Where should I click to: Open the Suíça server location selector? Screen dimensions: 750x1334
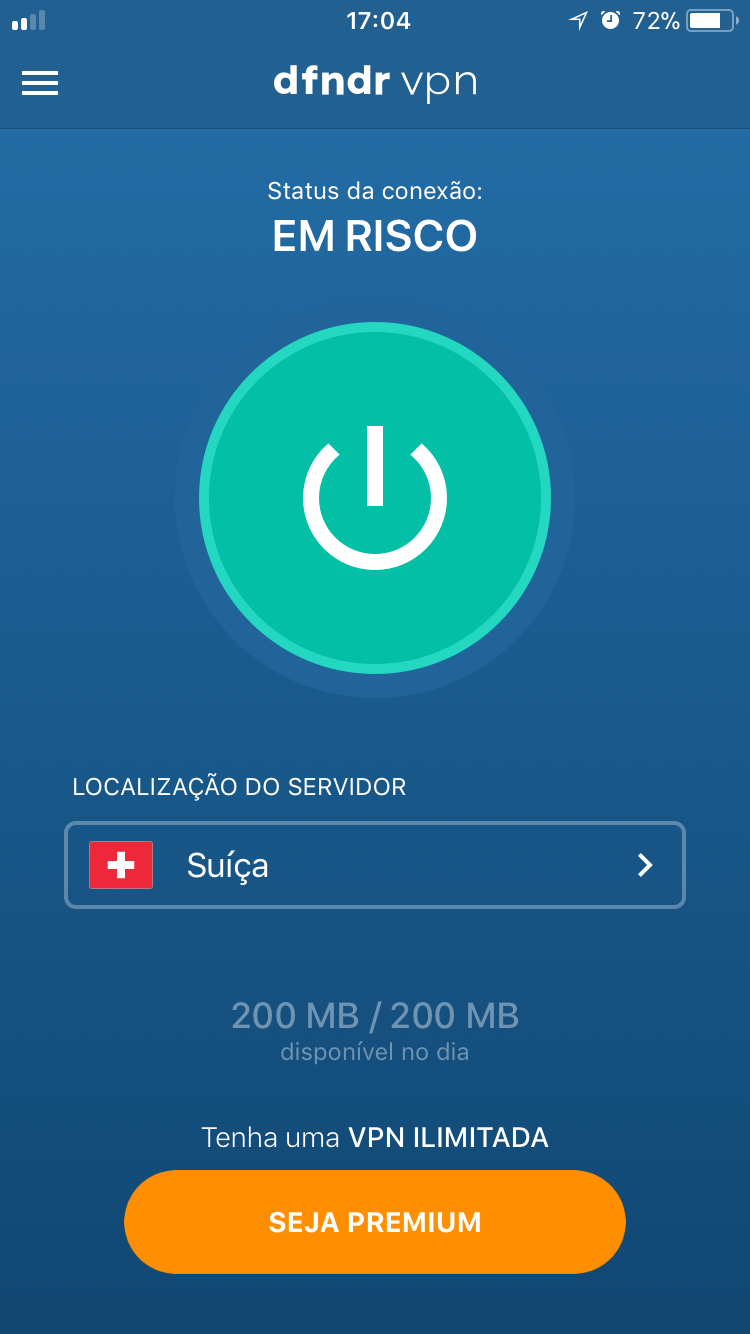(x=375, y=865)
